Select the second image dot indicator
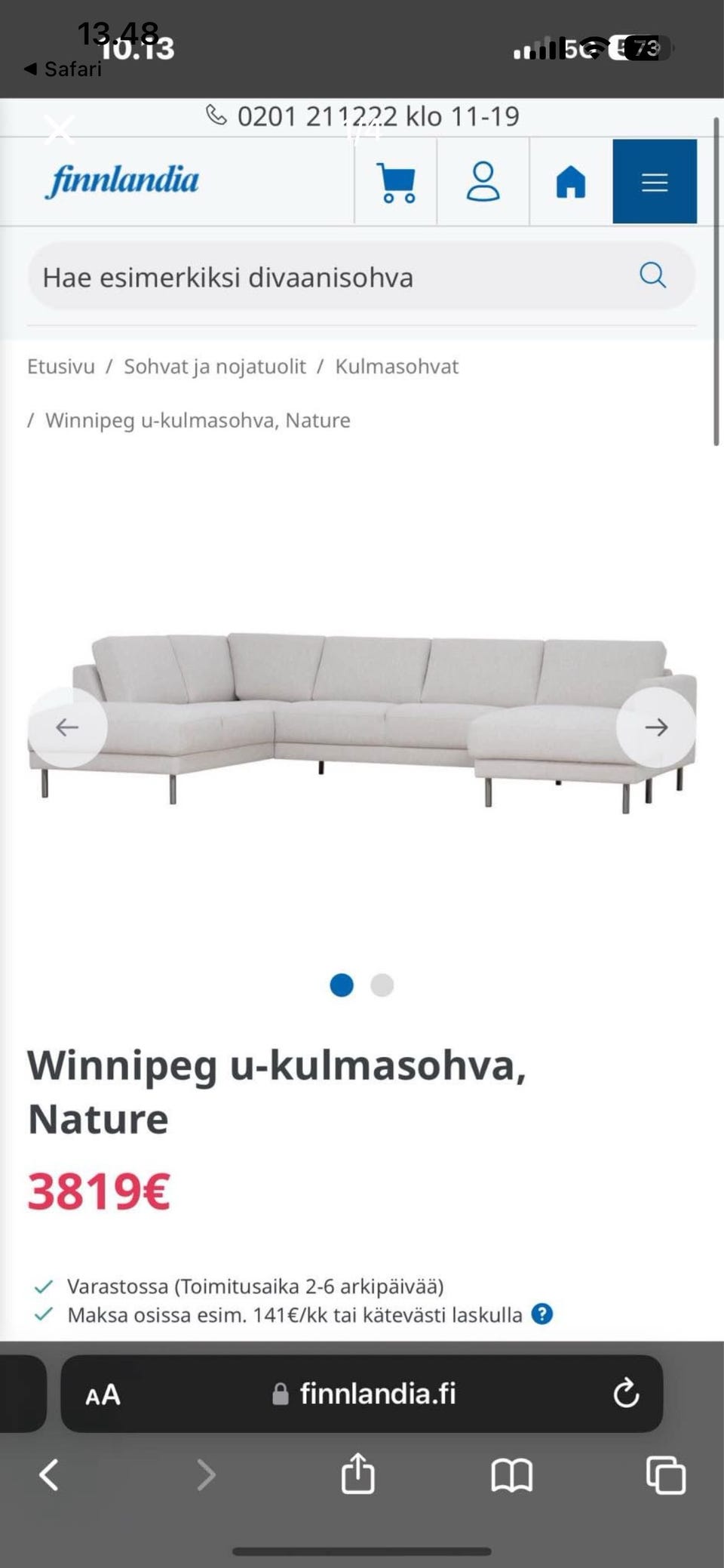Image resolution: width=724 pixels, height=1568 pixels. coord(382,985)
